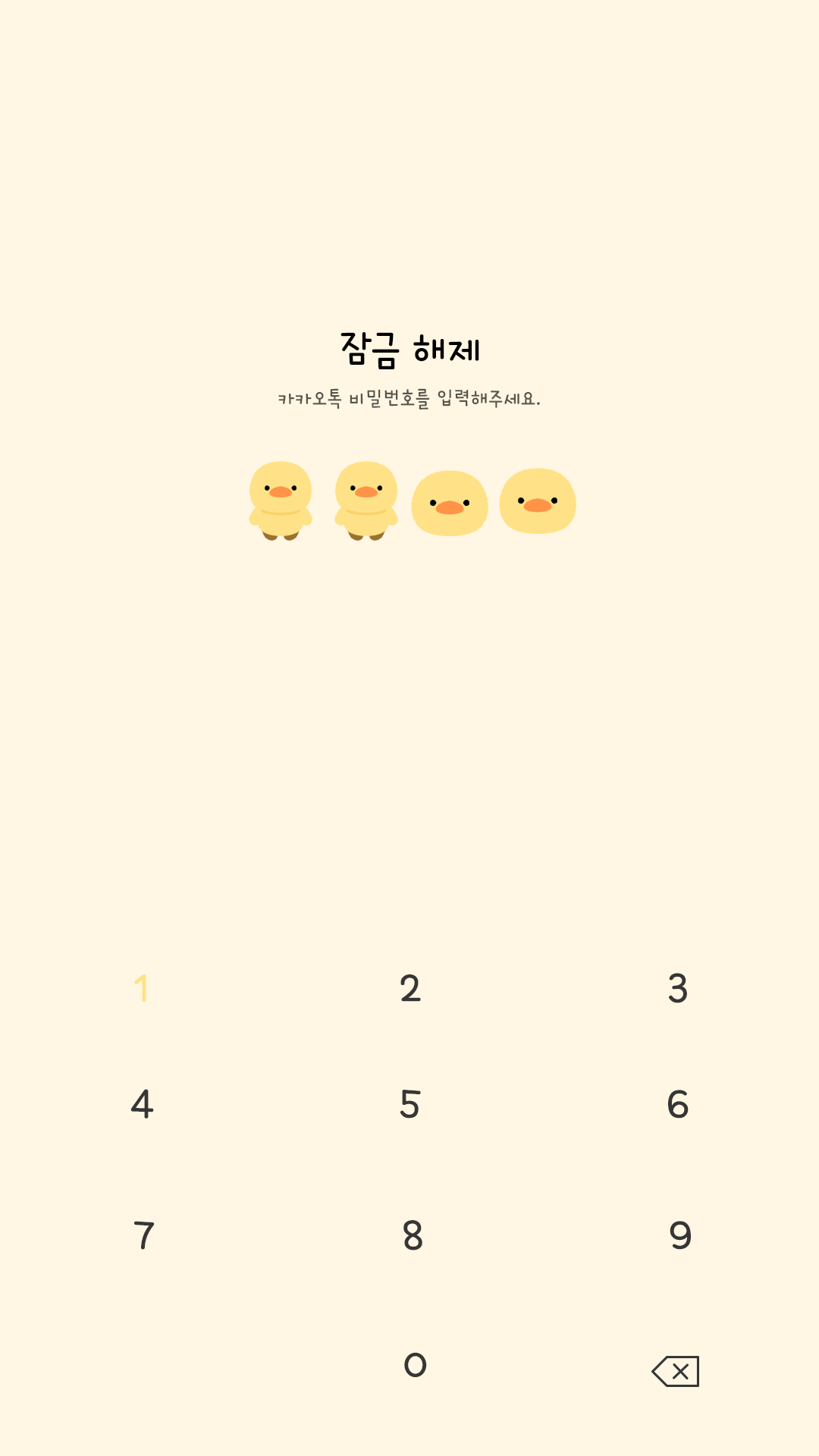Tap keypad digit 5

pos(410,1105)
